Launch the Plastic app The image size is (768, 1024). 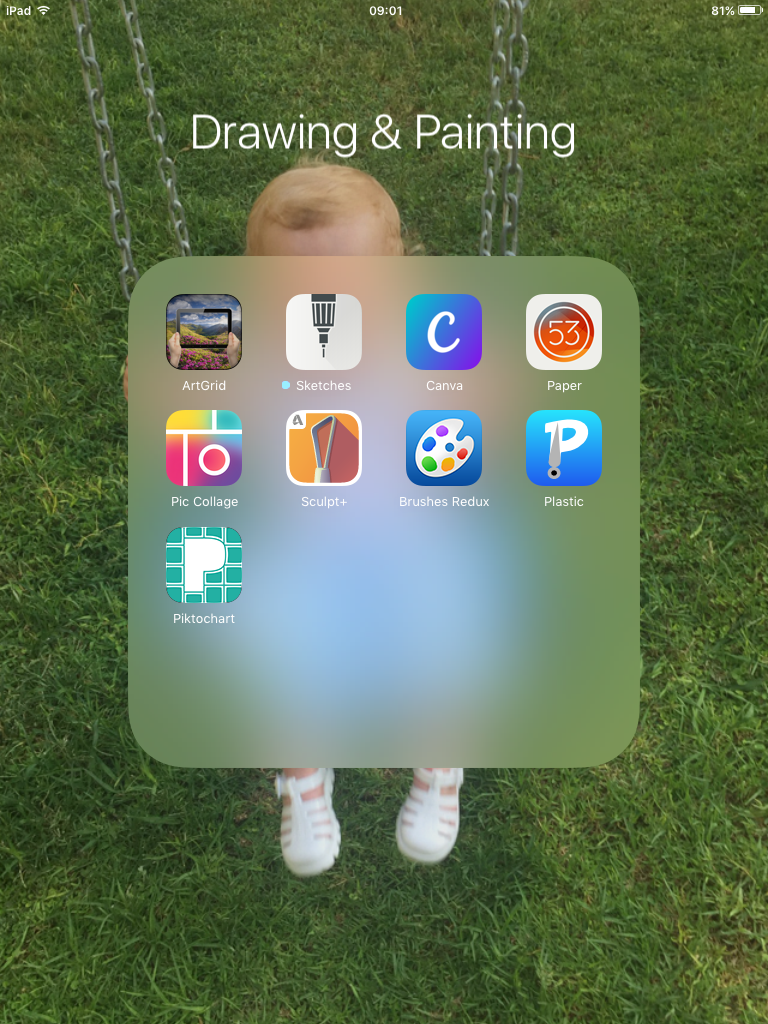564,448
